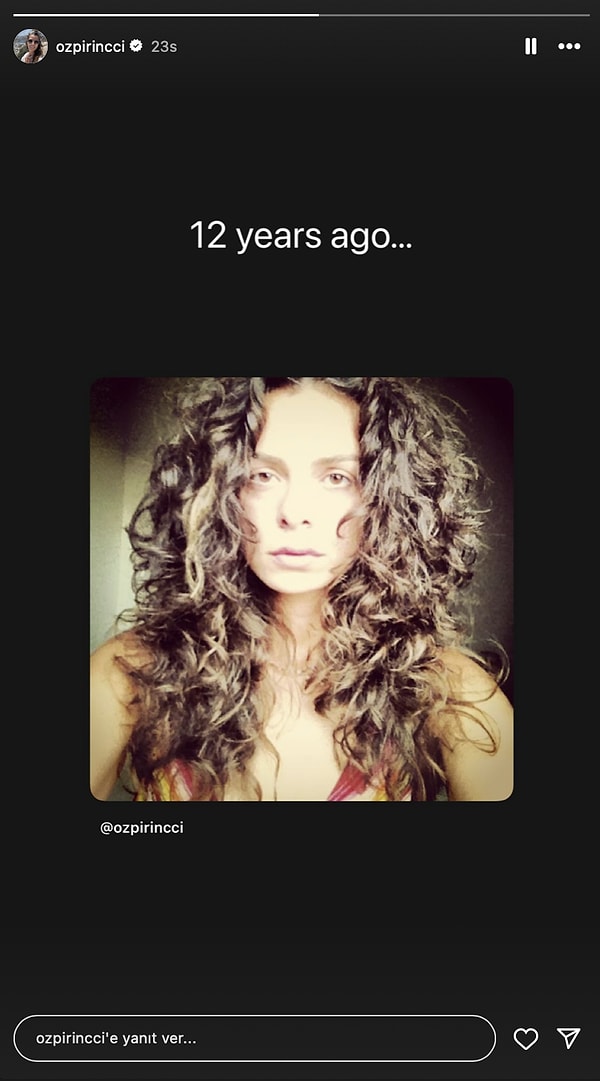This screenshot has width=600, height=1081.
Task: Share the story via paper plane icon
Action: click(569, 1038)
